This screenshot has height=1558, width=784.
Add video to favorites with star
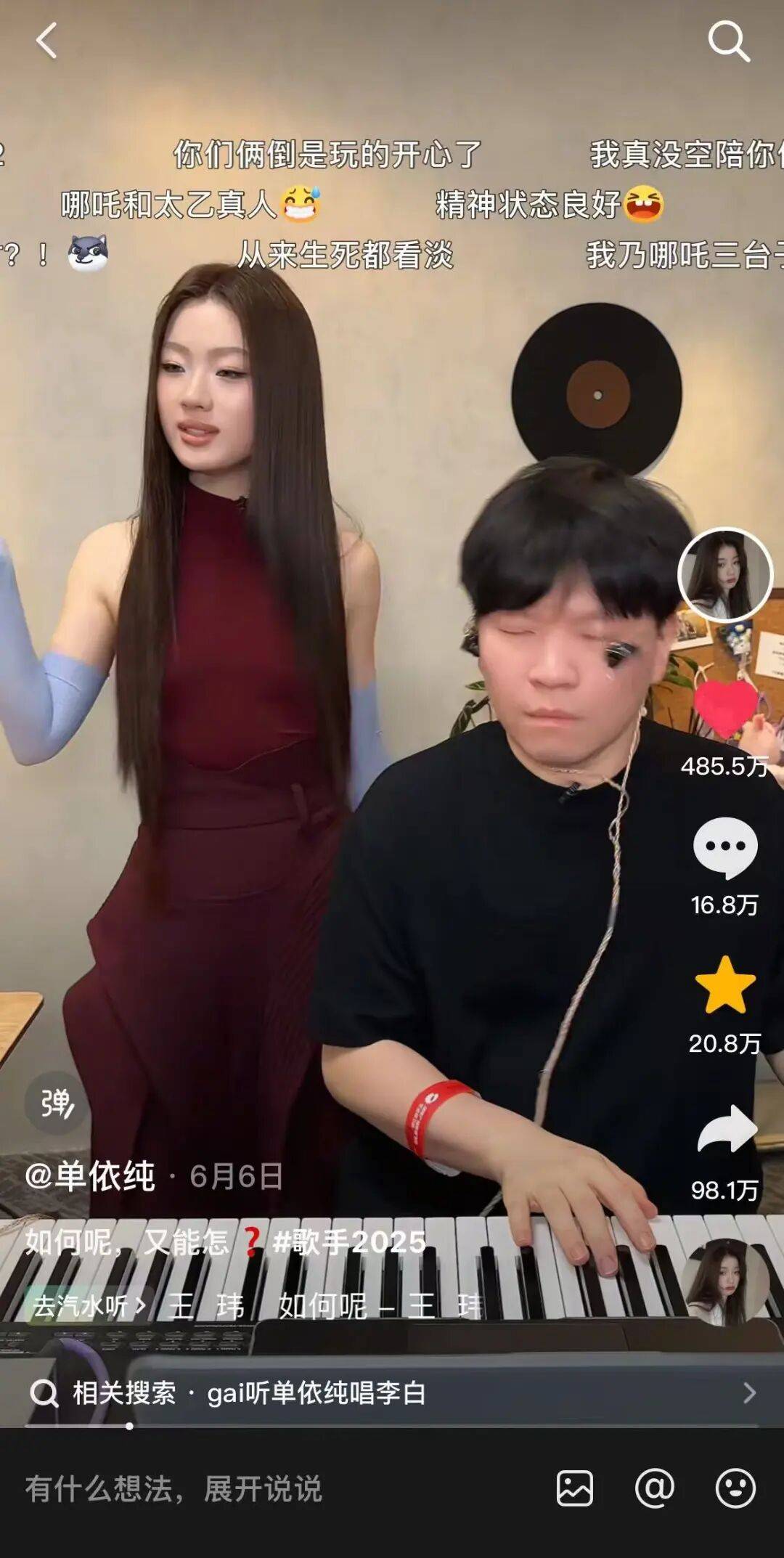724,986
